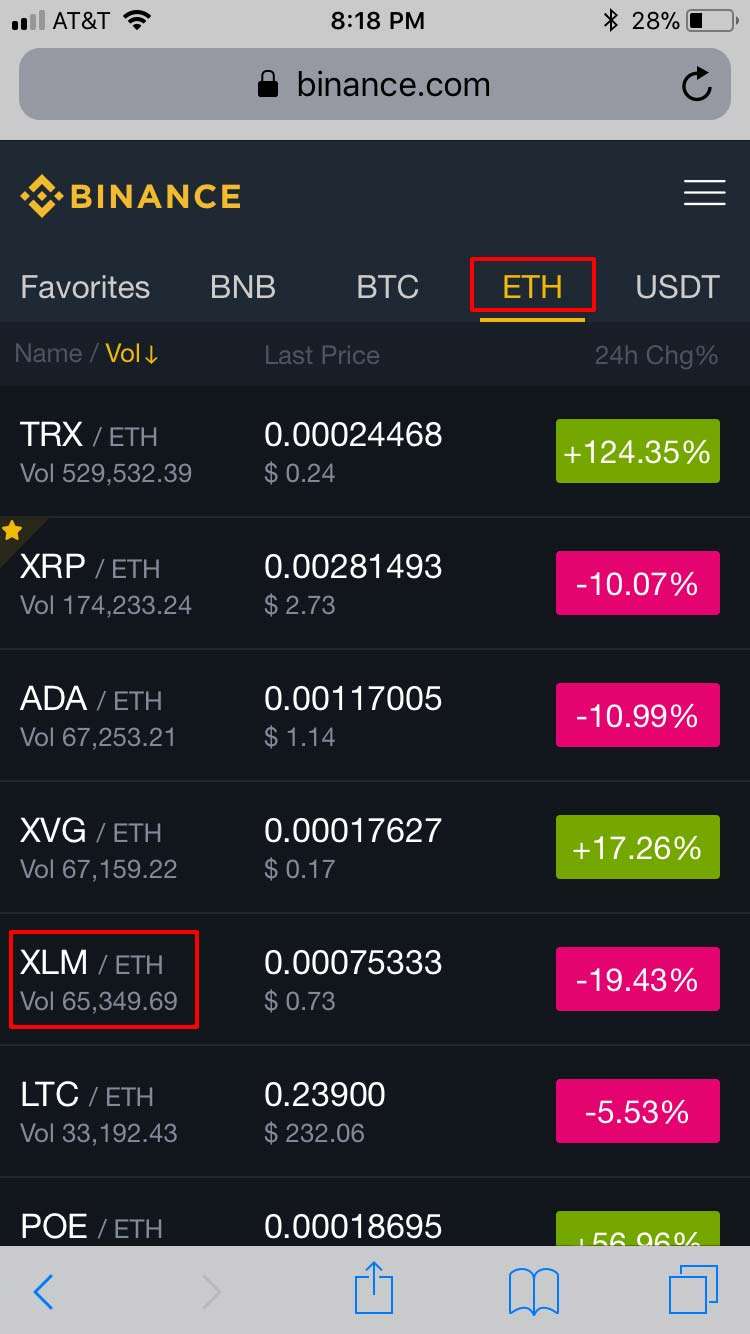
Task: Switch to the USDT market tab
Action: pyautogui.click(x=677, y=288)
